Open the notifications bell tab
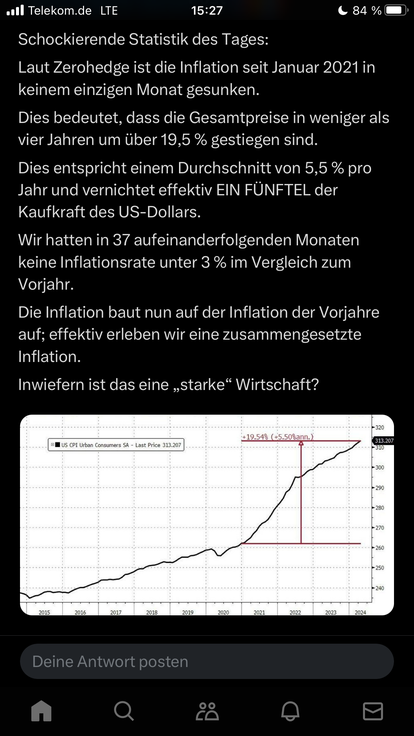This screenshot has height=736, width=414. pos(290,712)
